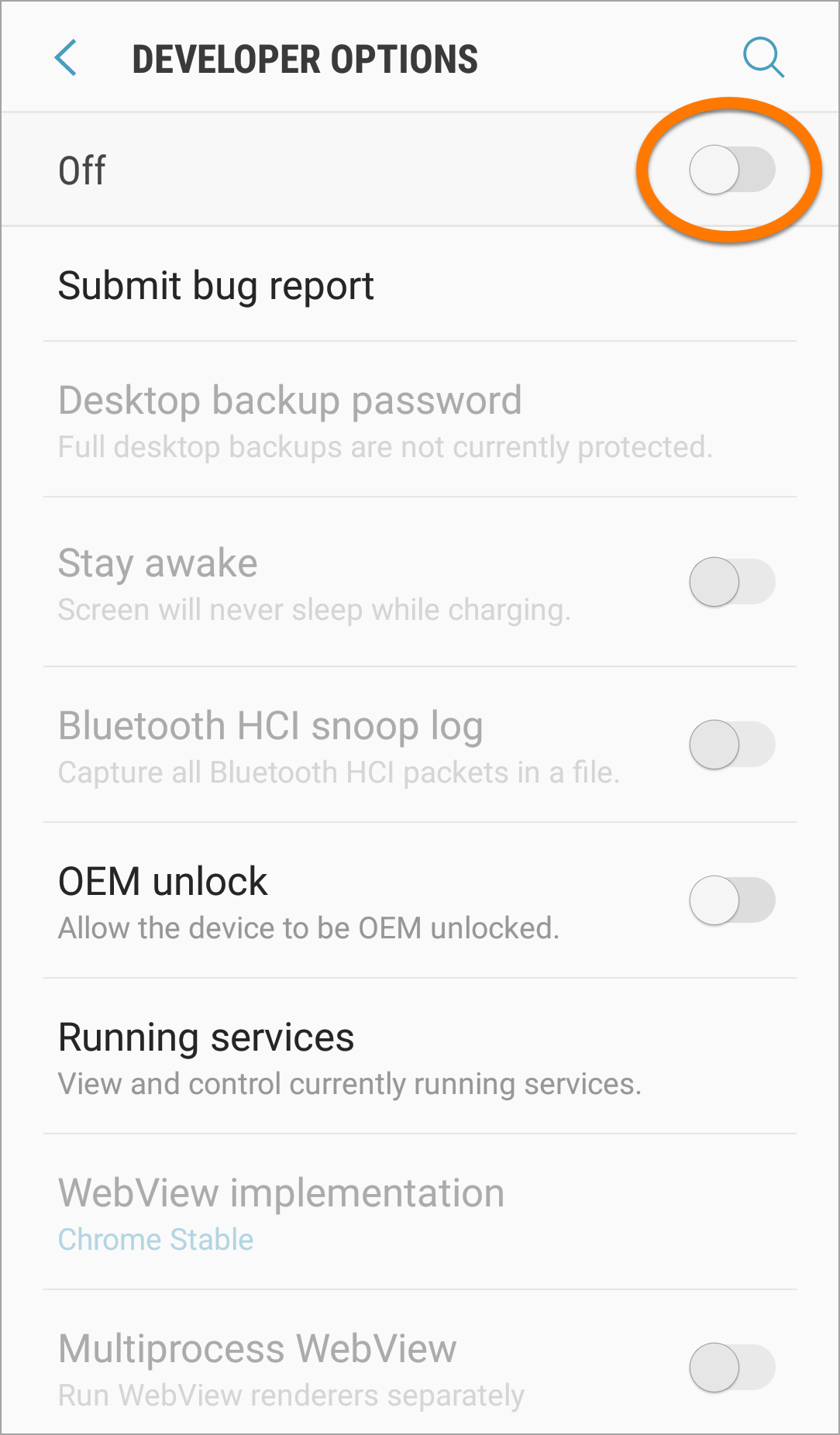Viewport: 840px width, 1435px height.
Task: Turn on the Developer options master switch
Action: 732,170
